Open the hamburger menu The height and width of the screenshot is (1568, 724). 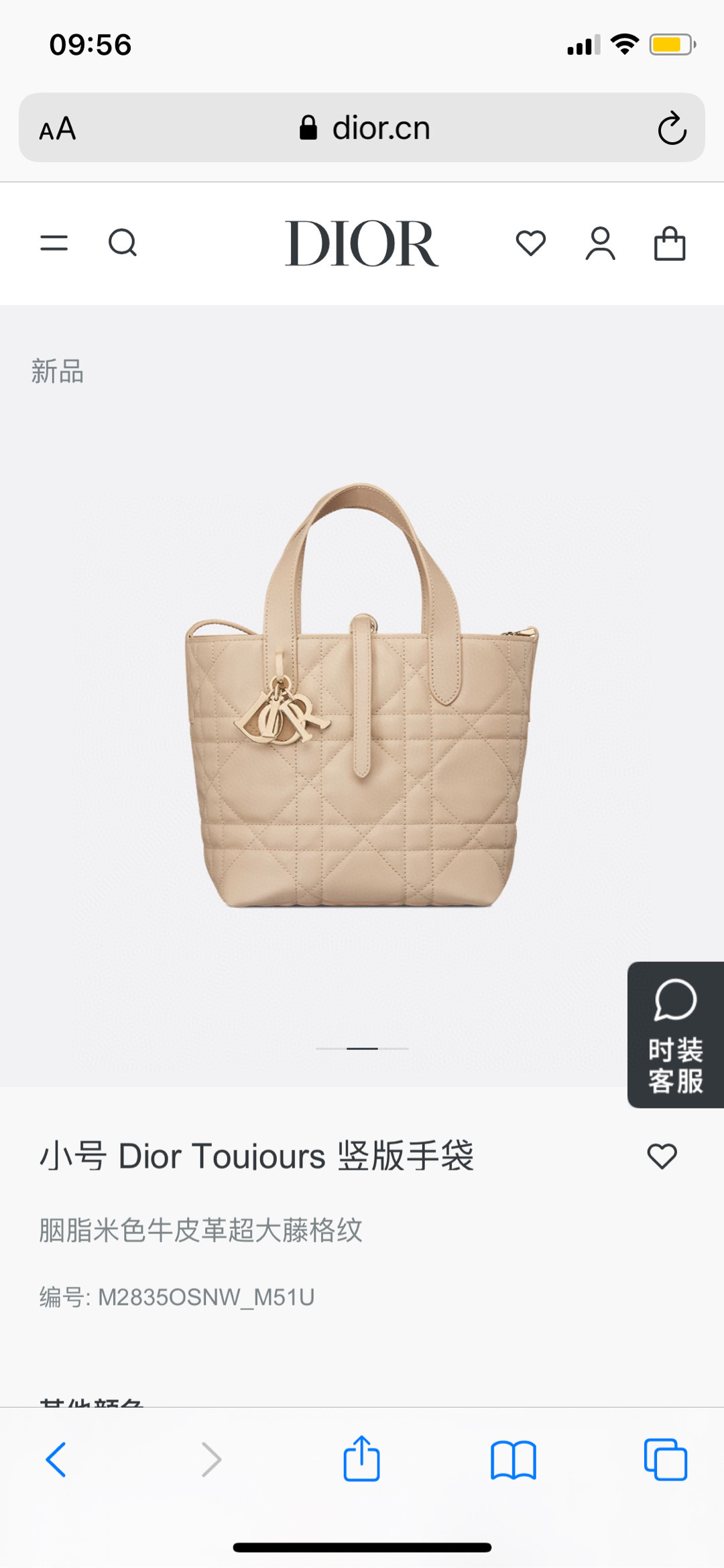click(54, 243)
